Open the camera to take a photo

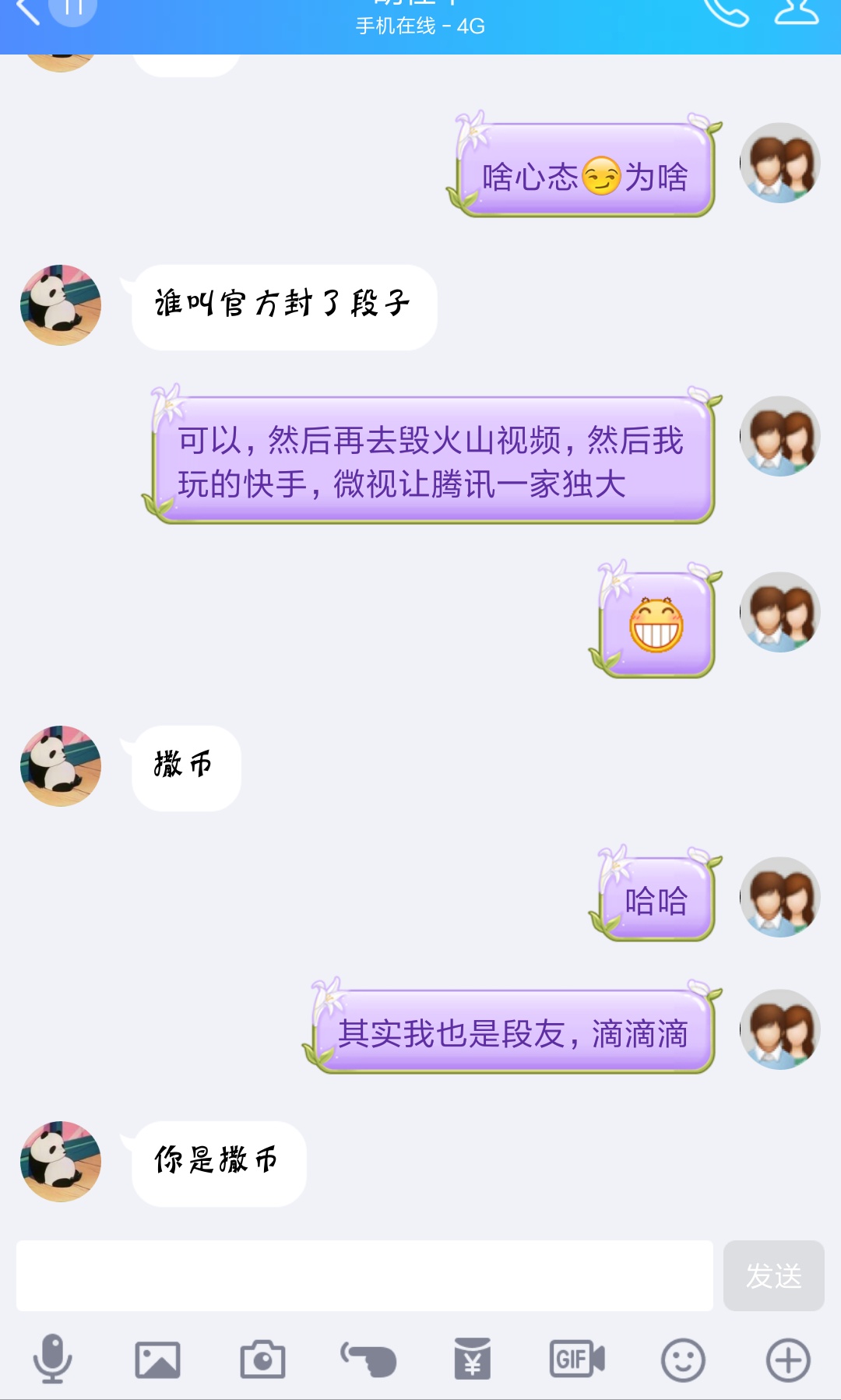coord(262,1360)
